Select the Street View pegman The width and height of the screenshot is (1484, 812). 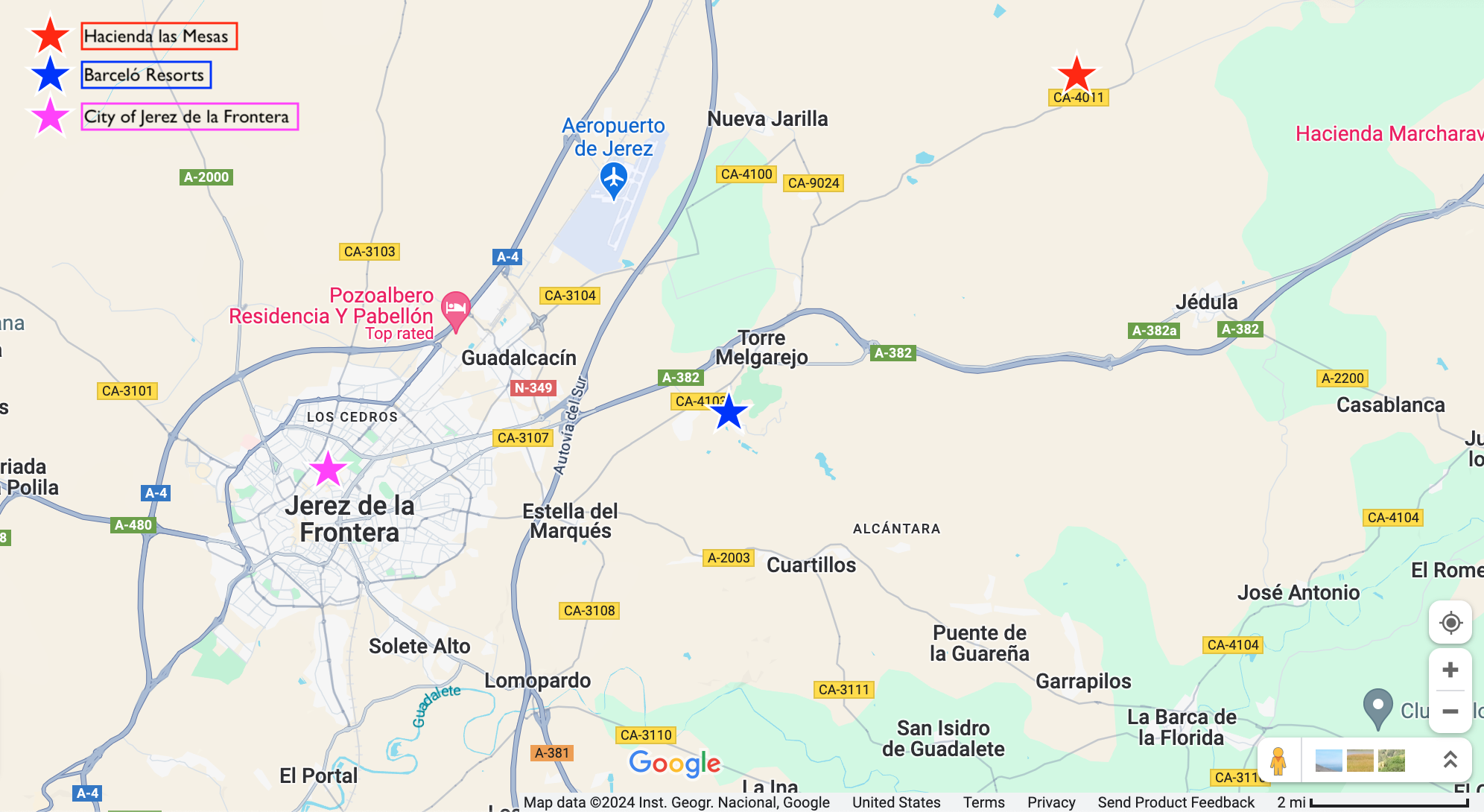(x=1278, y=761)
